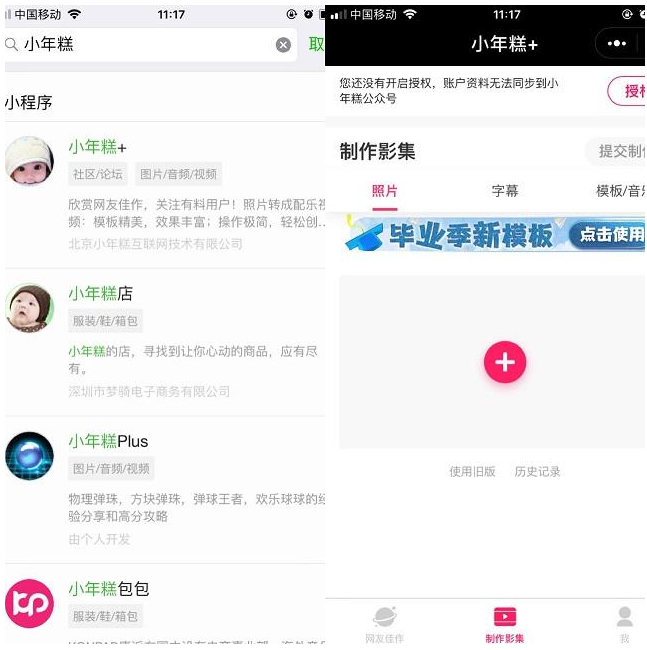
Task: Tap 提交制作 to submit the album
Action: (620, 151)
